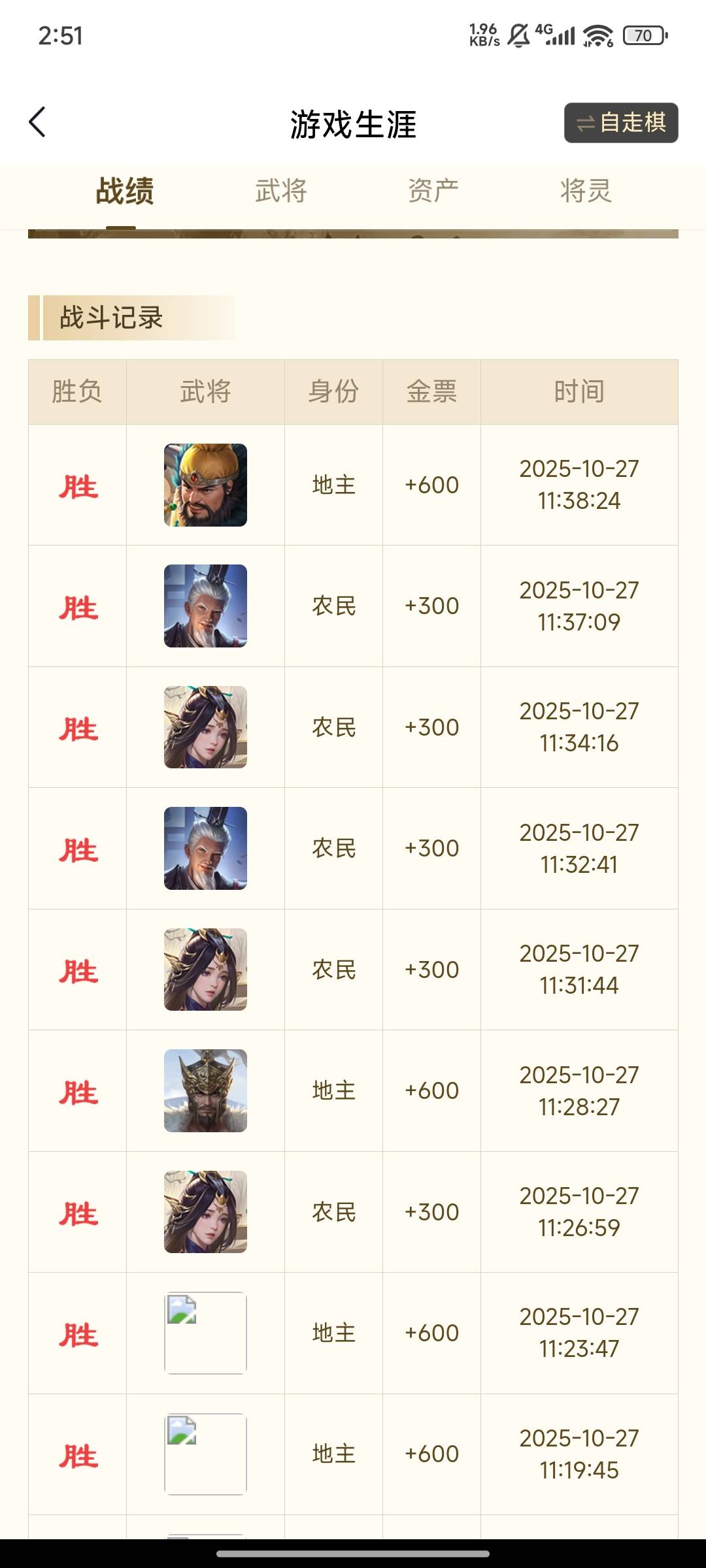Viewport: 706px width, 1568px height.
Task: Go back from 游戏生涯 page
Action: [x=38, y=122]
